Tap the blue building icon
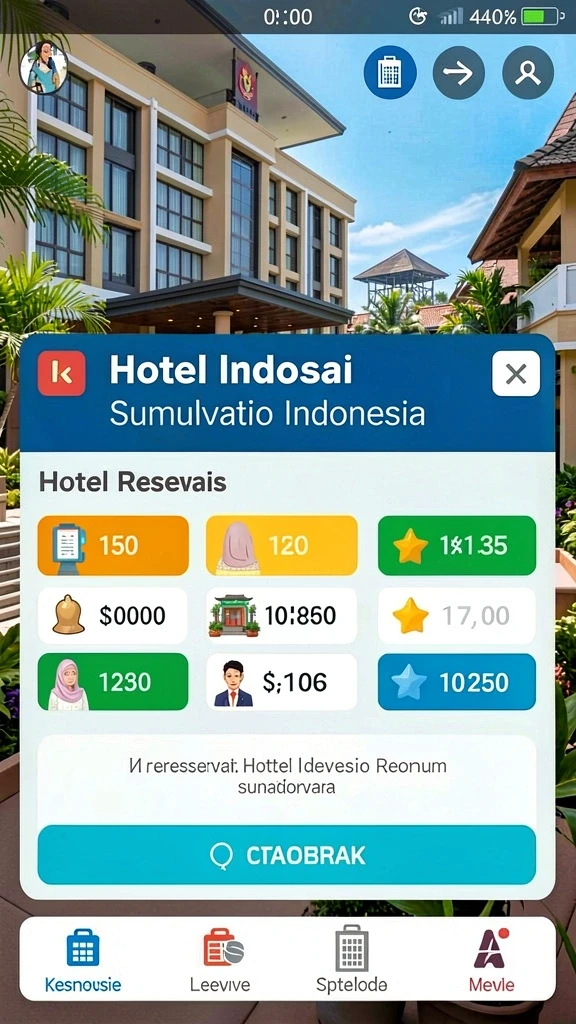Viewport: 576px width, 1024px height. [390, 72]
